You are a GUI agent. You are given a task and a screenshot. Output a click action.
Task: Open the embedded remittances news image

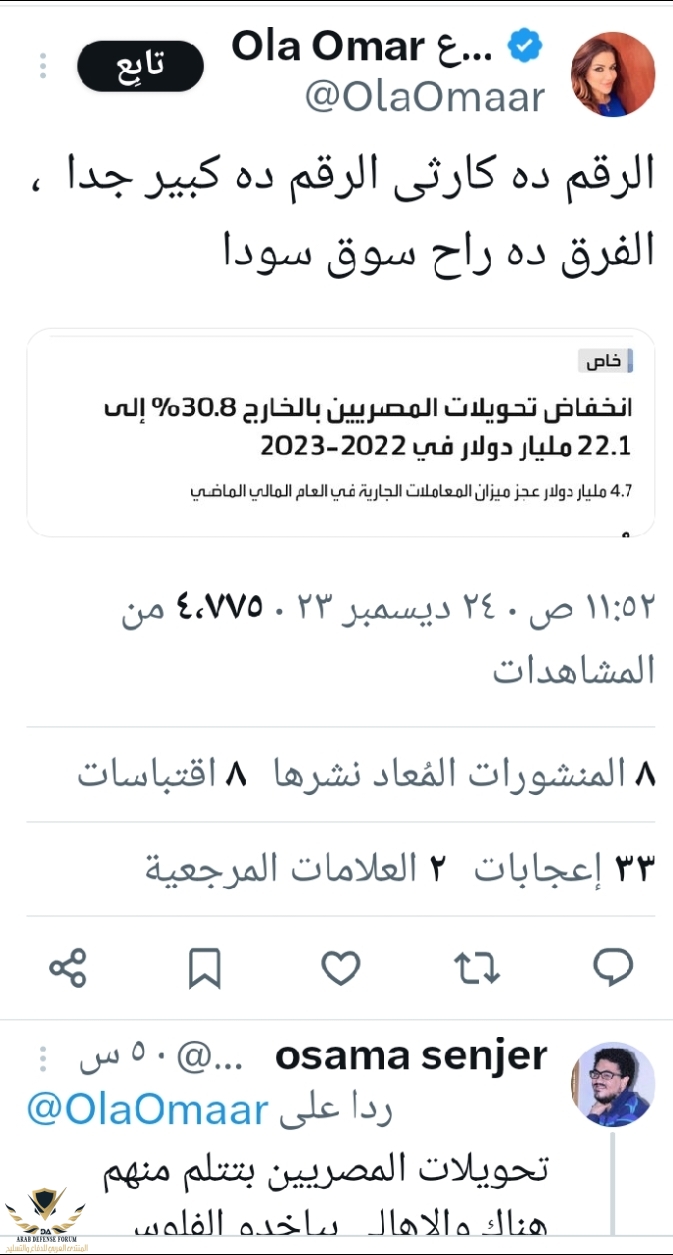(x=340, y=433)
